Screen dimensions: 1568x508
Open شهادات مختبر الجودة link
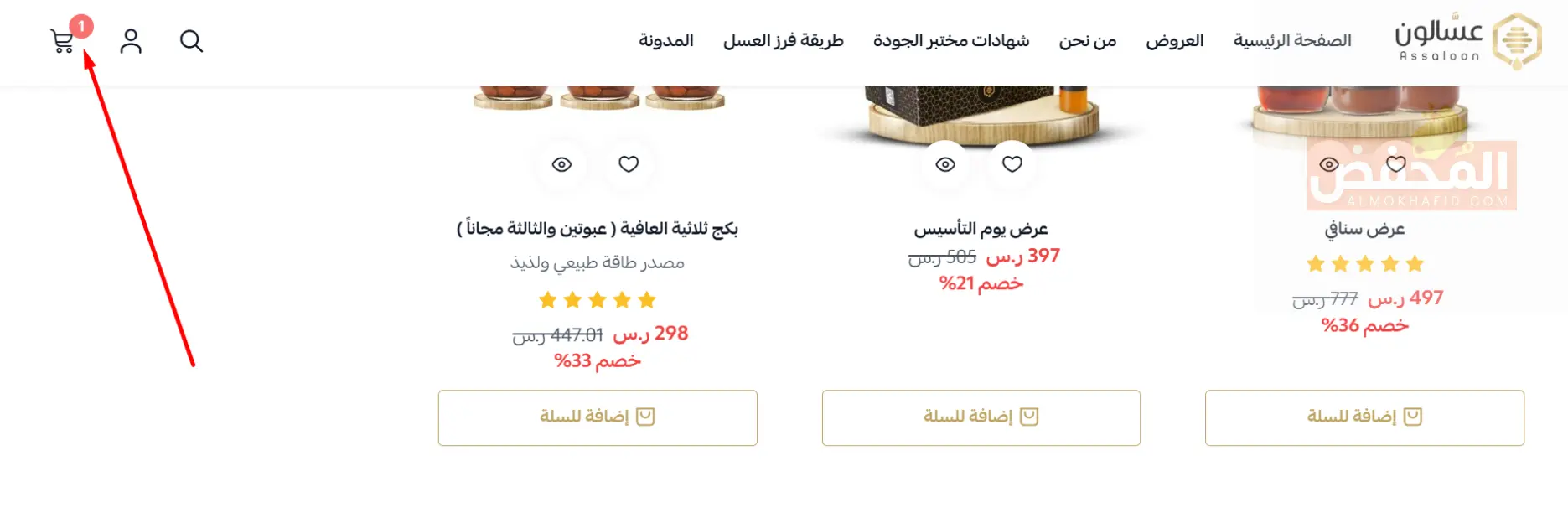[951, 40]
